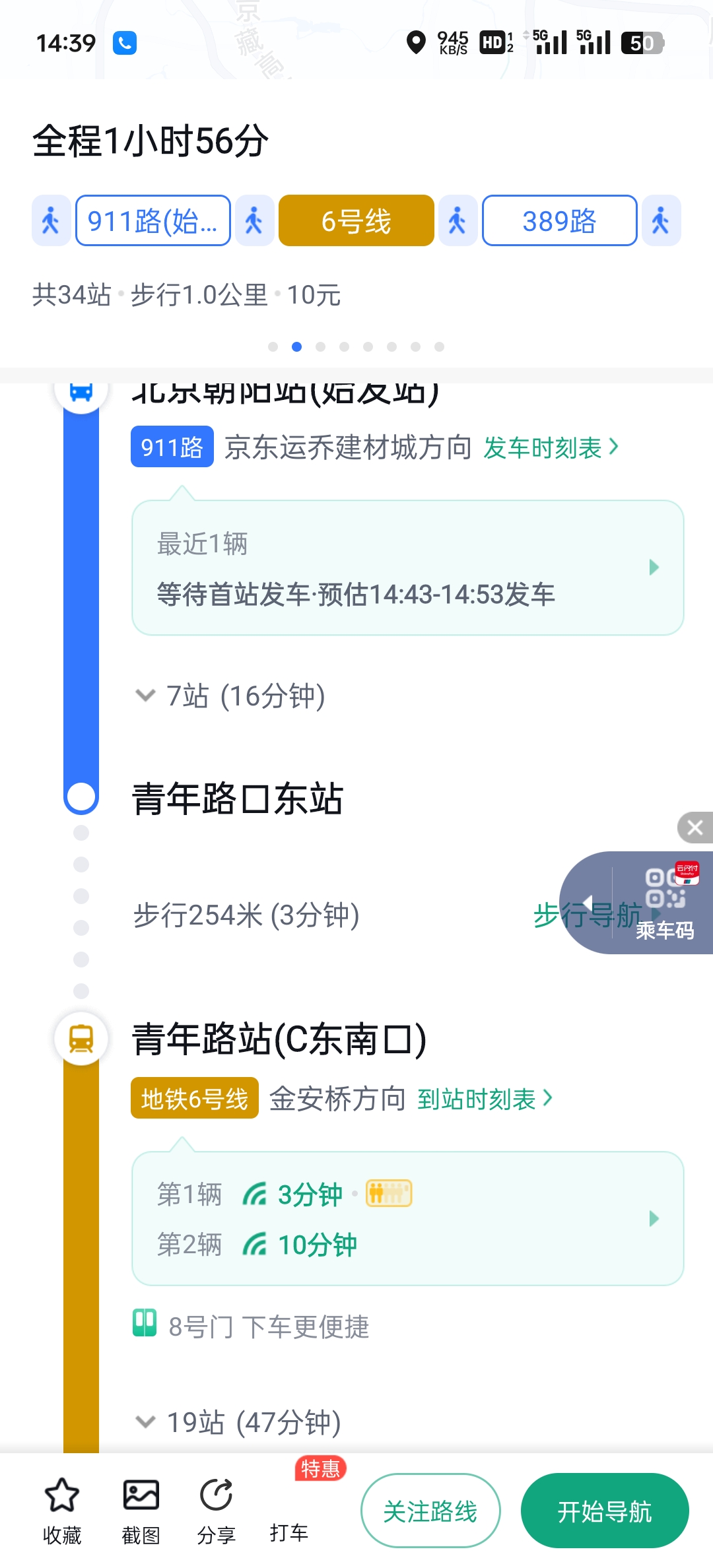Open 到站时刻表 for 地铁6号线
This screenshot has width=713, height=1568.
[485, 1099]
